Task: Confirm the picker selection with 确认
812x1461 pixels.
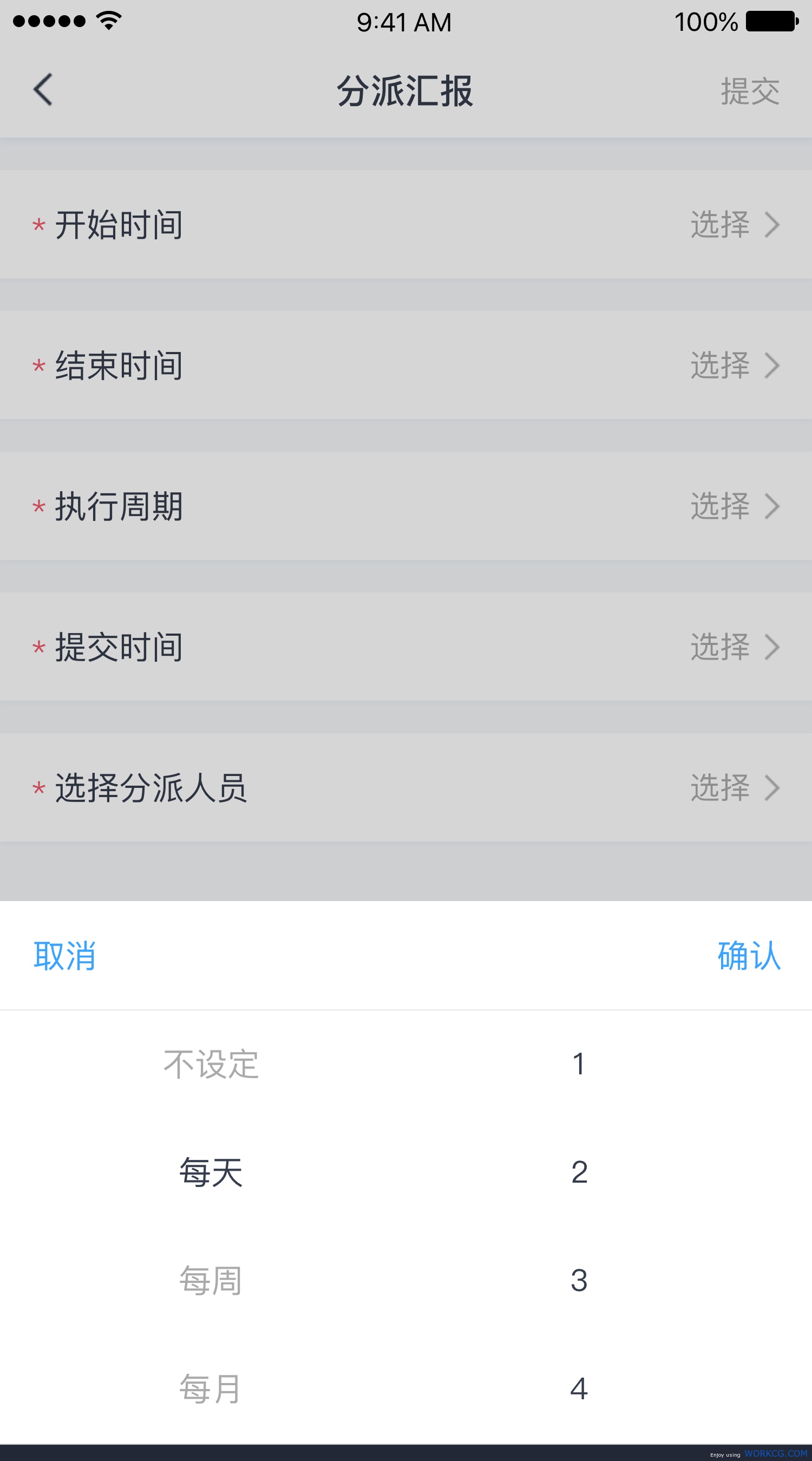Action: point(749,956)
